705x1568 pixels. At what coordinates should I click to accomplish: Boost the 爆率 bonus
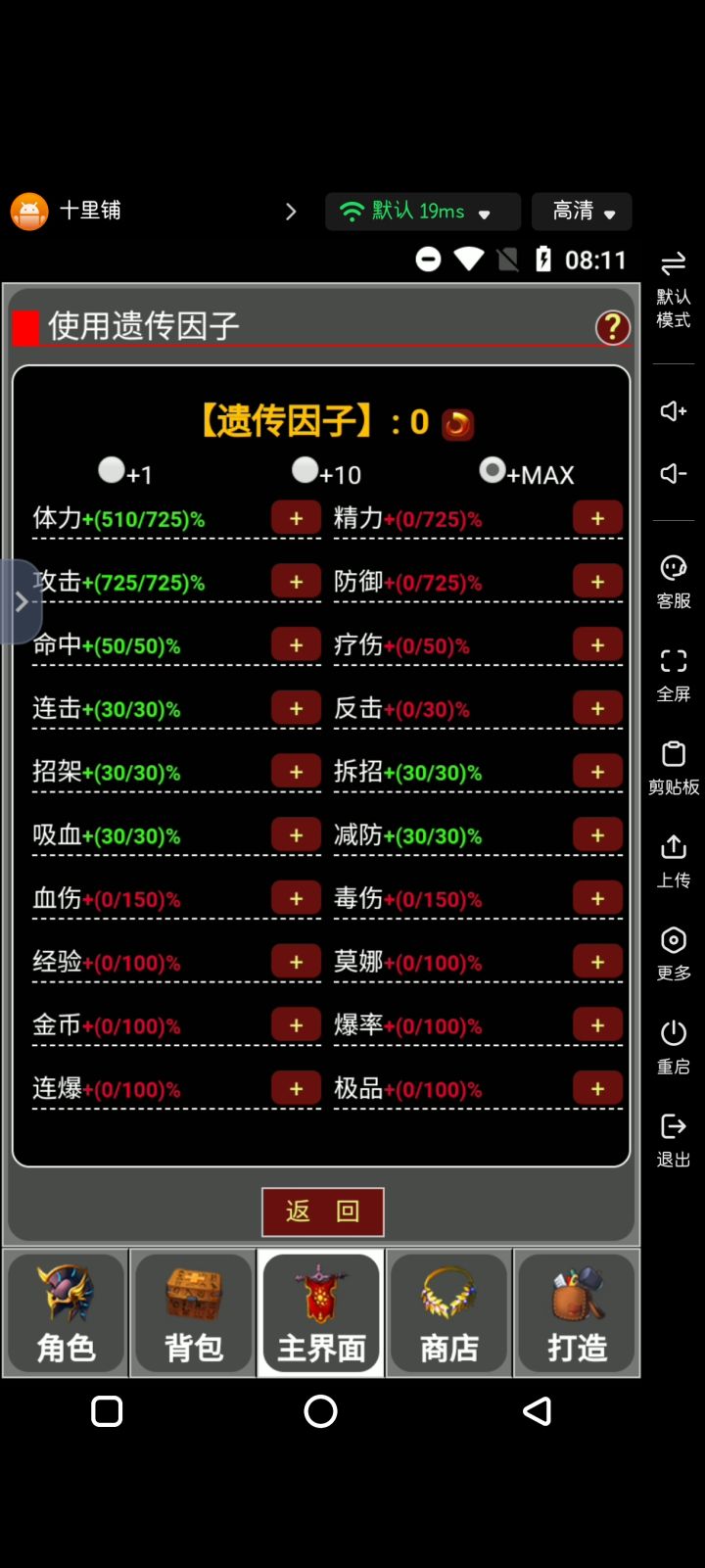point(597,1025)
